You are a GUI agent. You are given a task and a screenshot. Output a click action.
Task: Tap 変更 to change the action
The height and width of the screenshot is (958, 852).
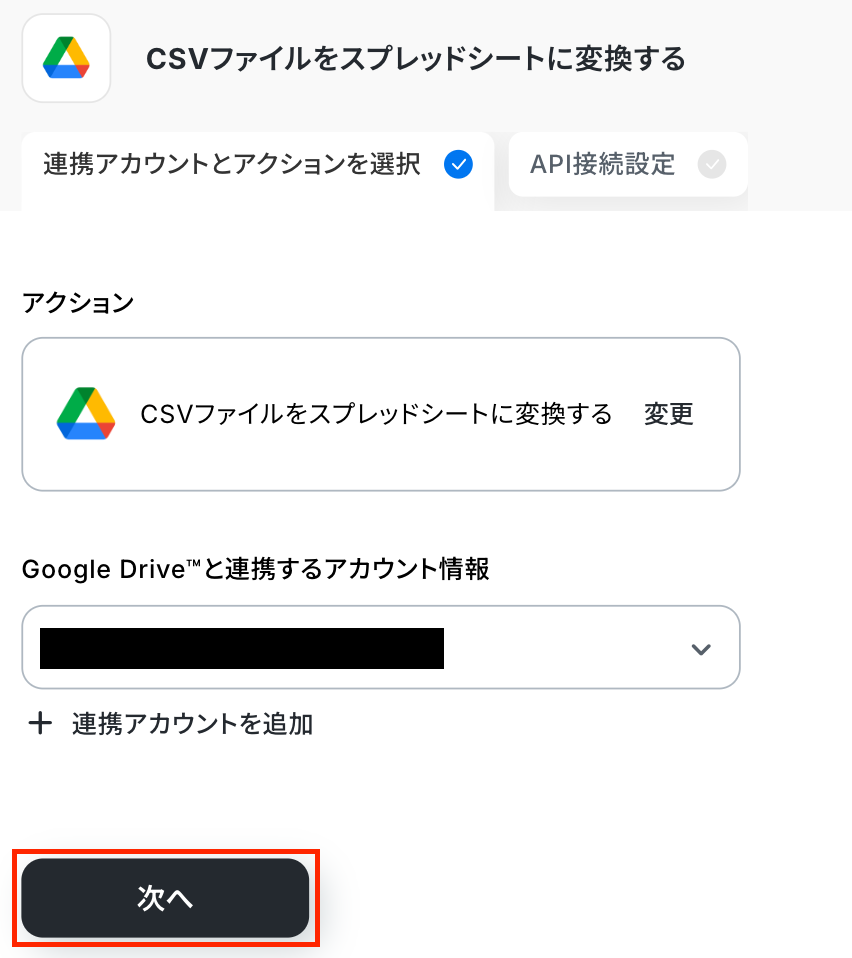coord(668,414)
